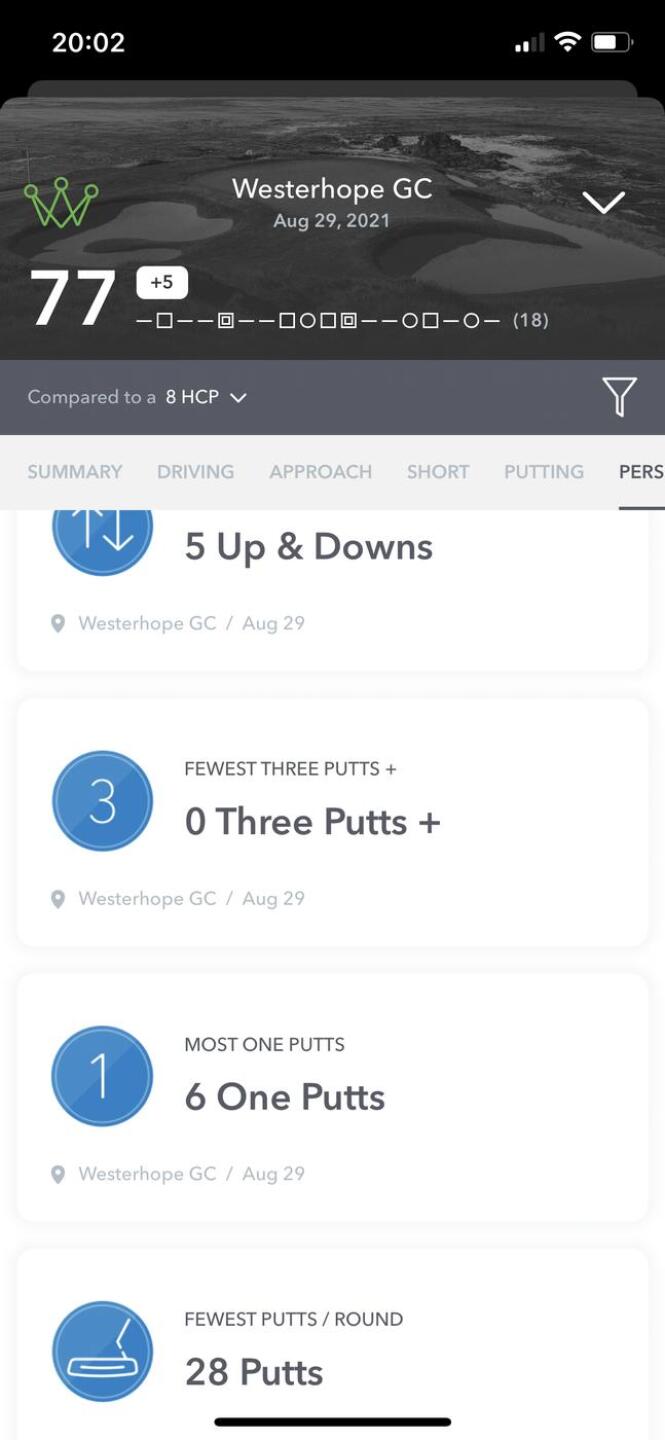Switch to the Driving tab
Screen dimensions: 665x1440
[x=195, y=472]
